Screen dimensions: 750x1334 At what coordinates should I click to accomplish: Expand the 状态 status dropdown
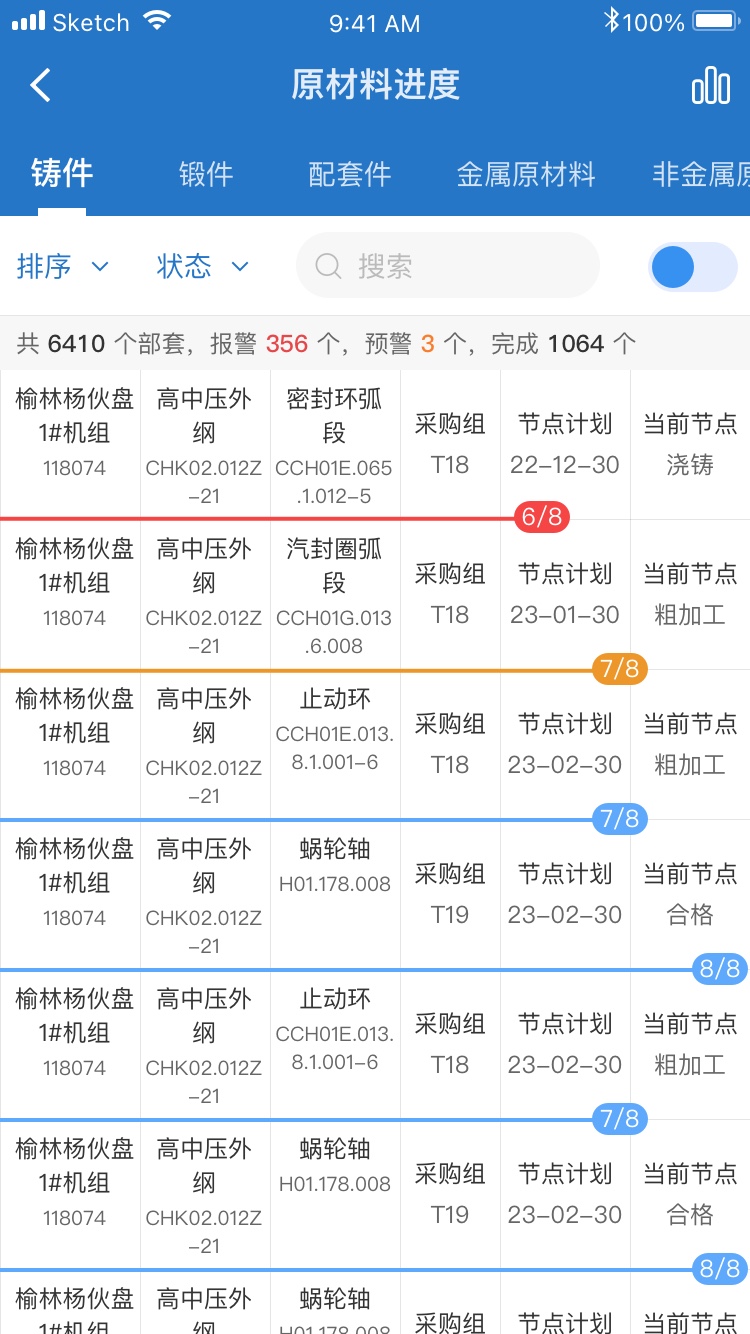coord(202,266)
